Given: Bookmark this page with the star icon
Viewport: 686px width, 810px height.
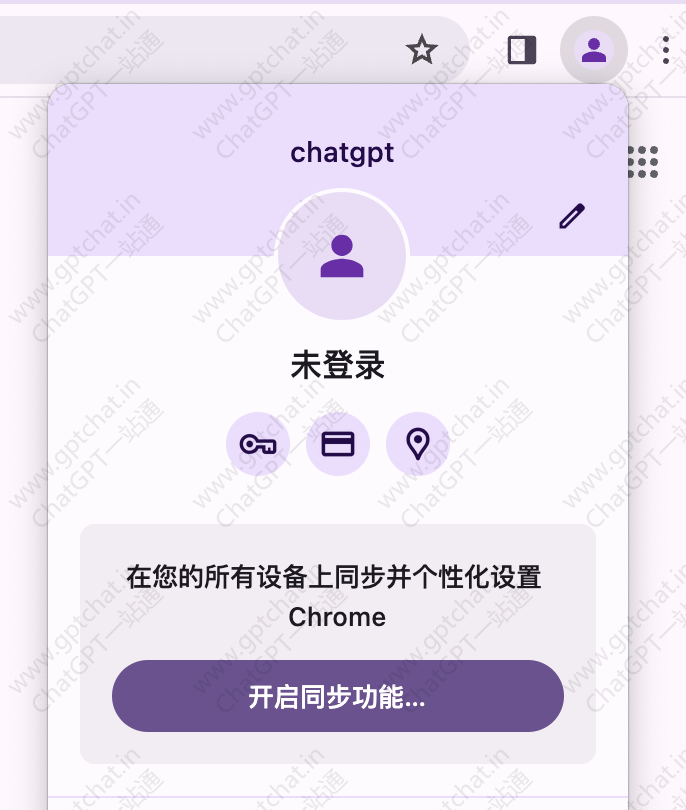Looking at the screenshot, I should click(422, 50).
